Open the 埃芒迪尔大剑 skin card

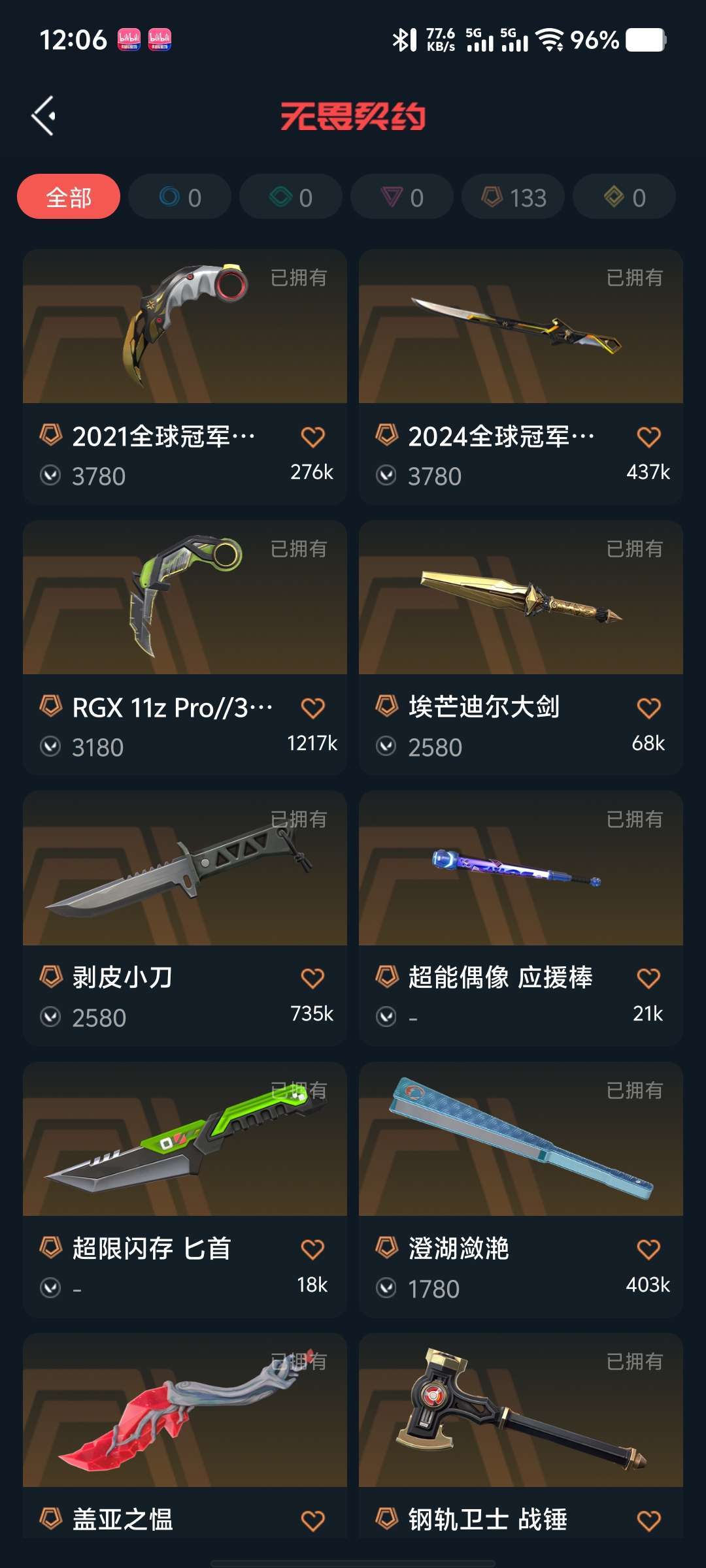[x=520, y=598]
